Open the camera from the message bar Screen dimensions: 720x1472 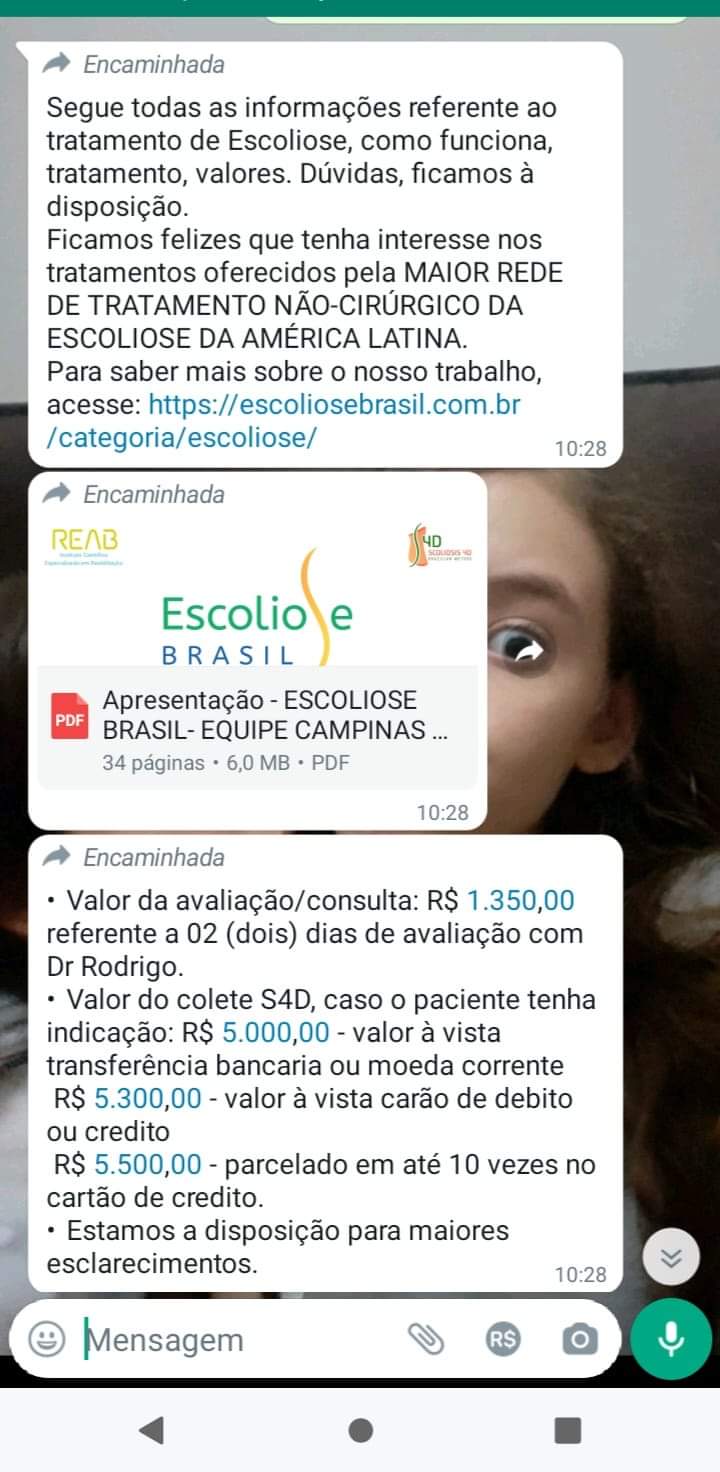579,1339
